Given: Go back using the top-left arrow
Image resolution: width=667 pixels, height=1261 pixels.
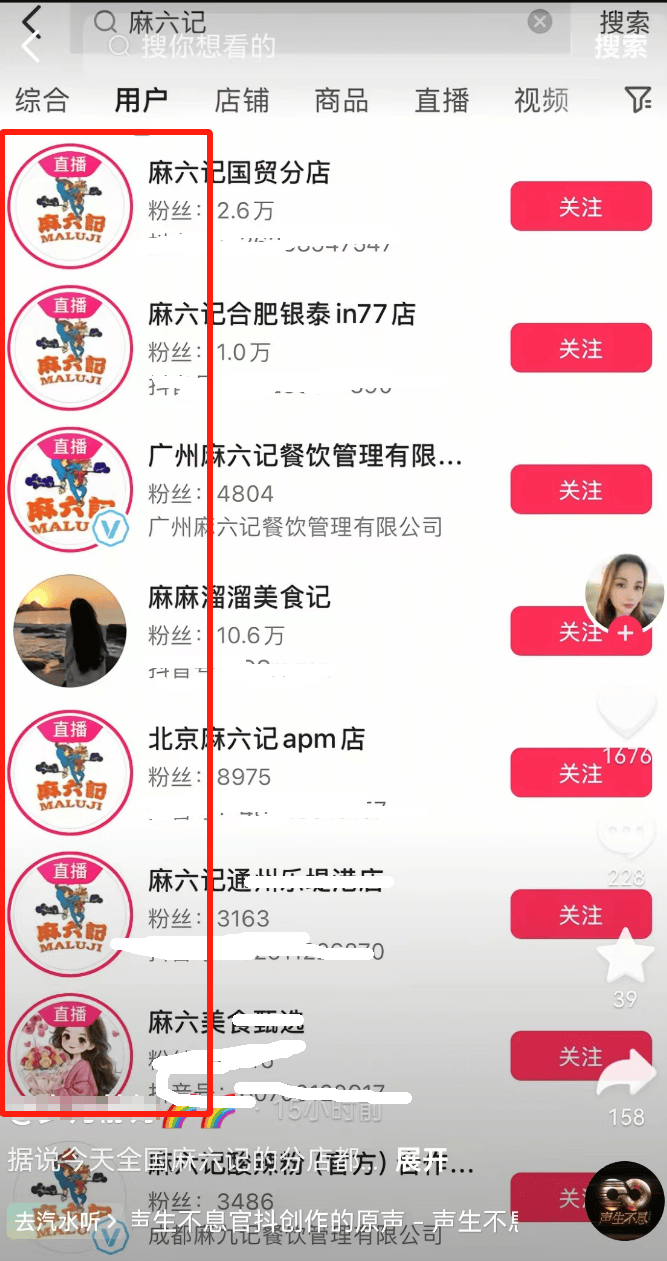Looking at the screenshot, I should [x=32, y=20].
